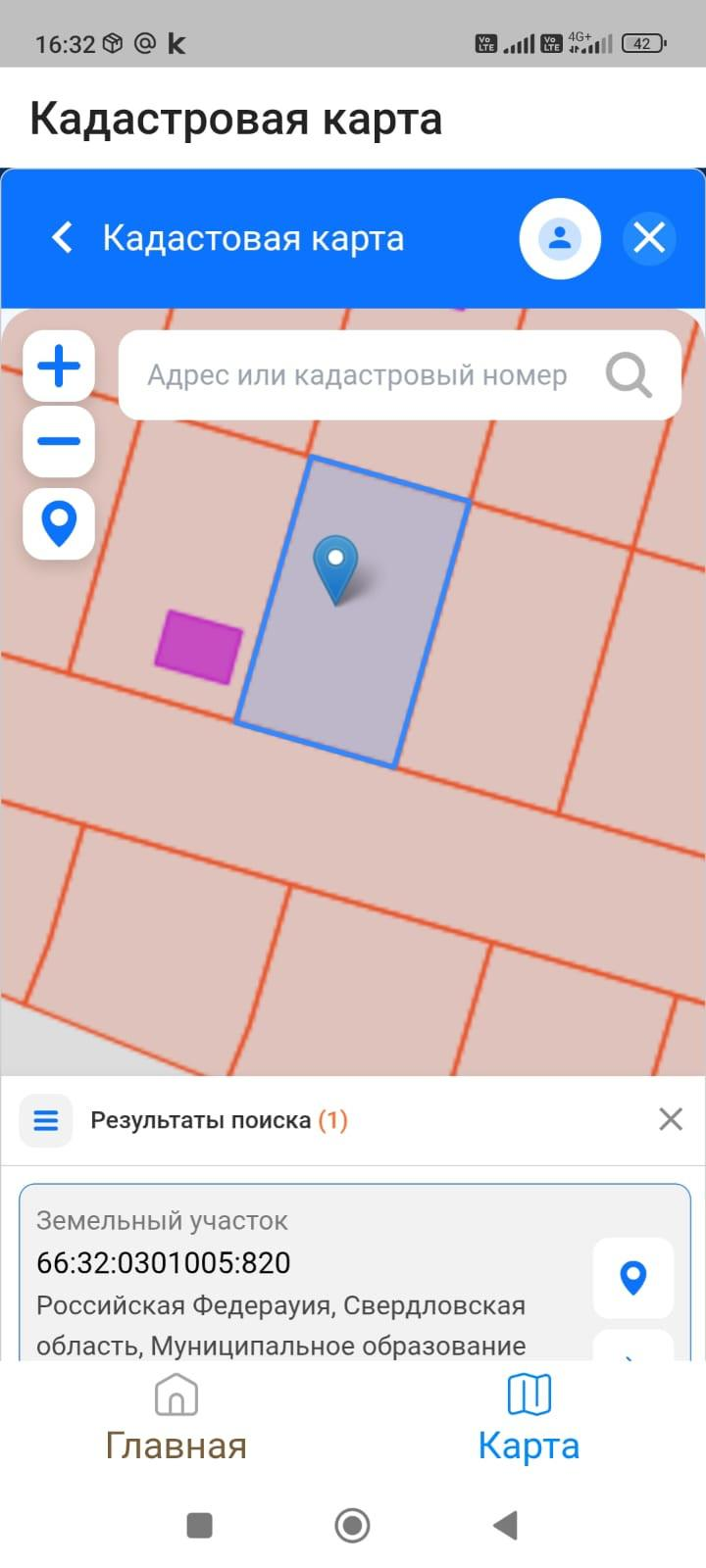This screenshot has height=1568, width=706.
Task: Select the blue pin on highlighted parcel
Action: point(335,568)
